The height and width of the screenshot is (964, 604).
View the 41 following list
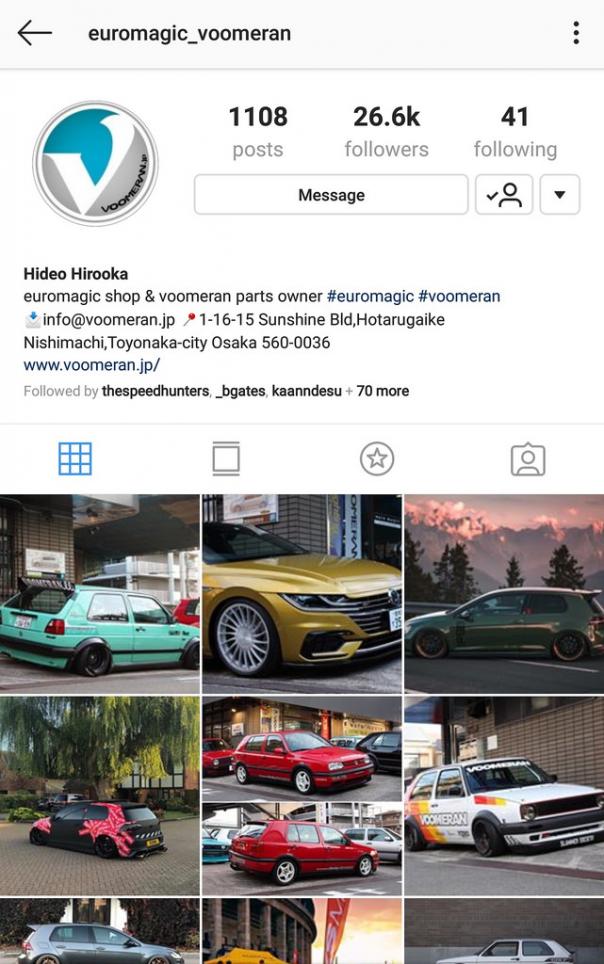point(515,132)
